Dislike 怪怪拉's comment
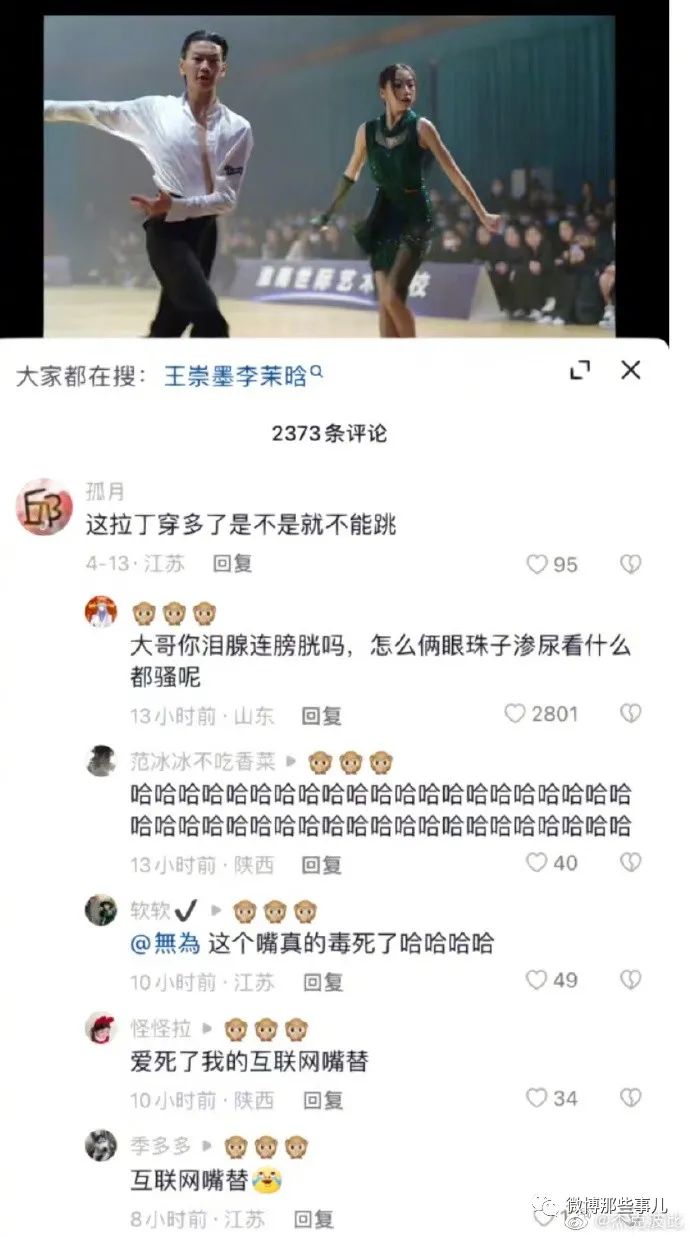Viewport: 690px width, 1237px height. click(x=630, y=1098)
